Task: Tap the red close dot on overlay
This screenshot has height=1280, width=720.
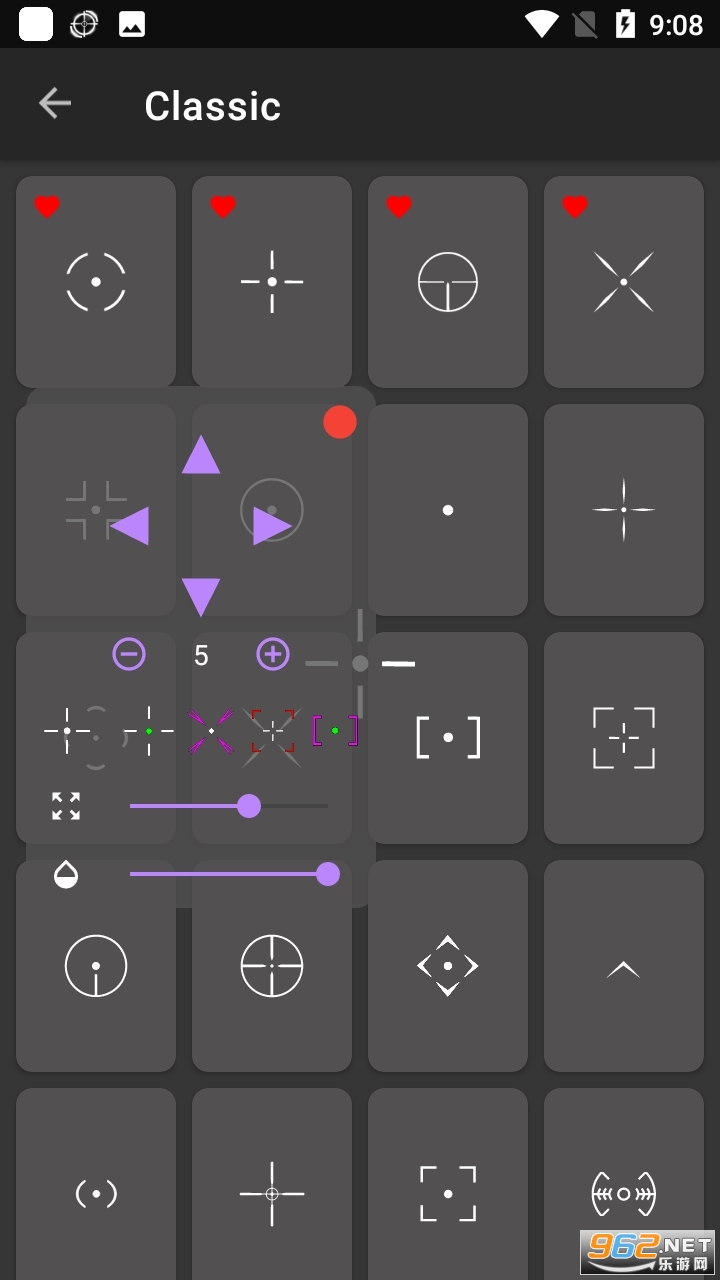Action: (x=340, y=422)
